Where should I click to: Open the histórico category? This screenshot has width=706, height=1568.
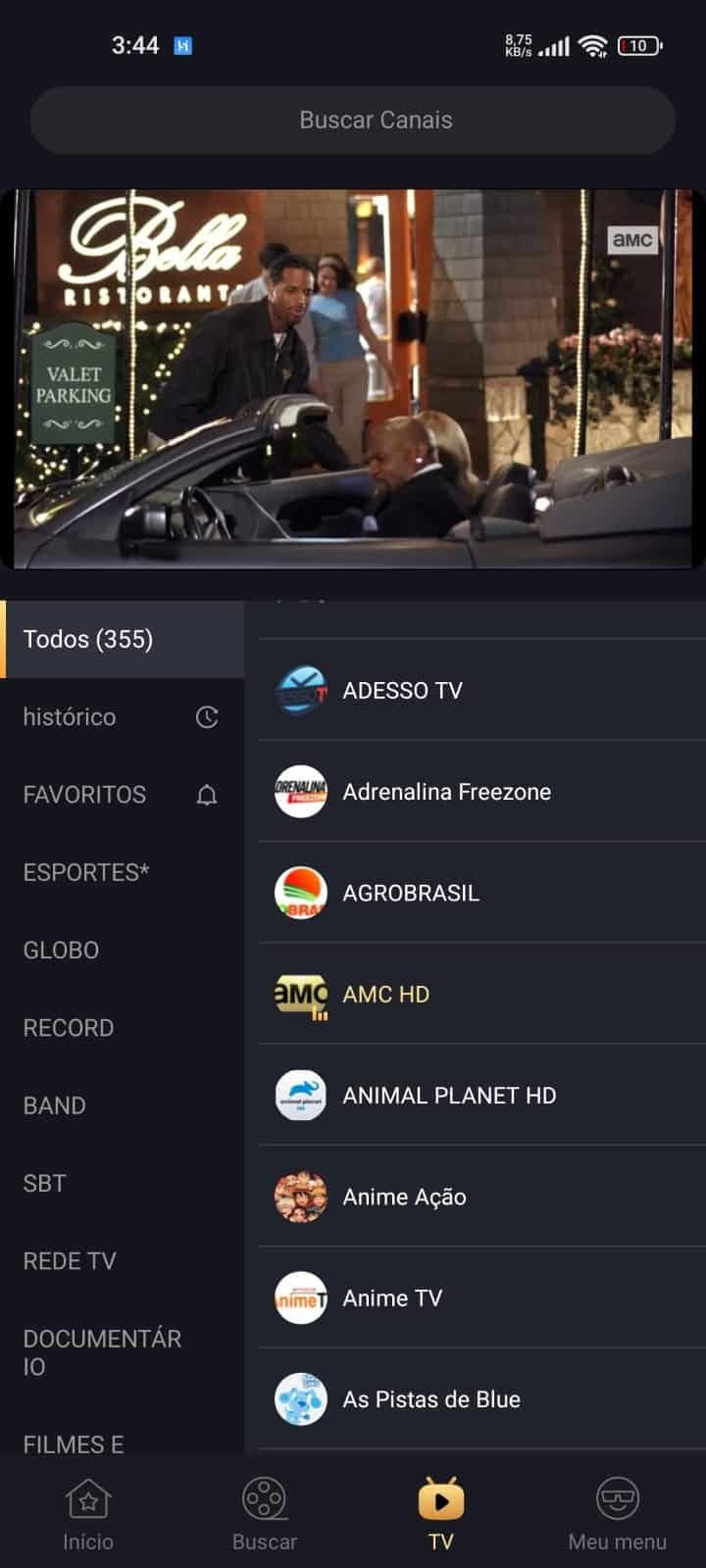click(x=122, y=717)
